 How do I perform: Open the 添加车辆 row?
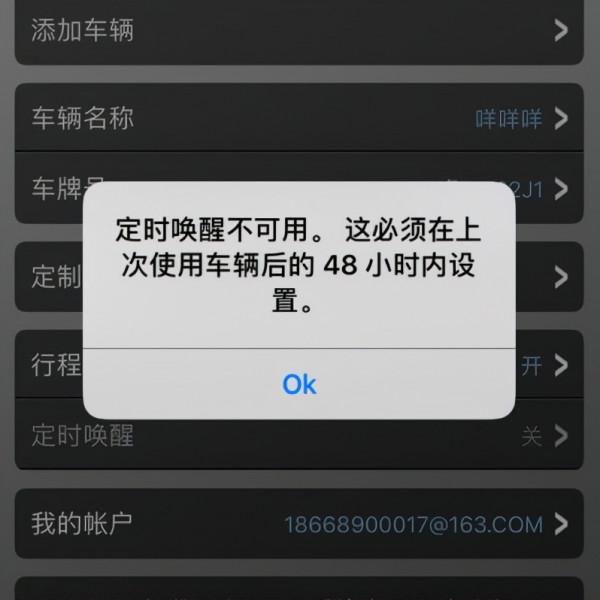pyautogui.click(x=299, y=30)
